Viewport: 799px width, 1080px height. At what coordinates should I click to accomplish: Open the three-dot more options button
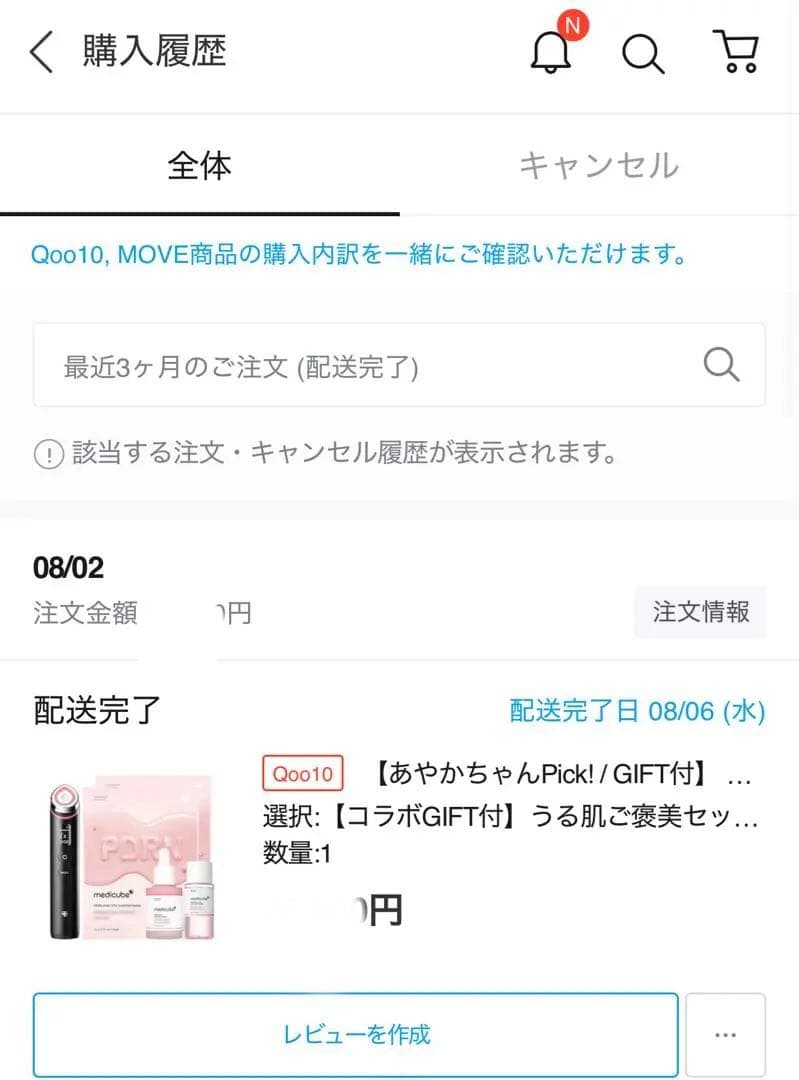pyautogui.click(x=729, y=1034)
